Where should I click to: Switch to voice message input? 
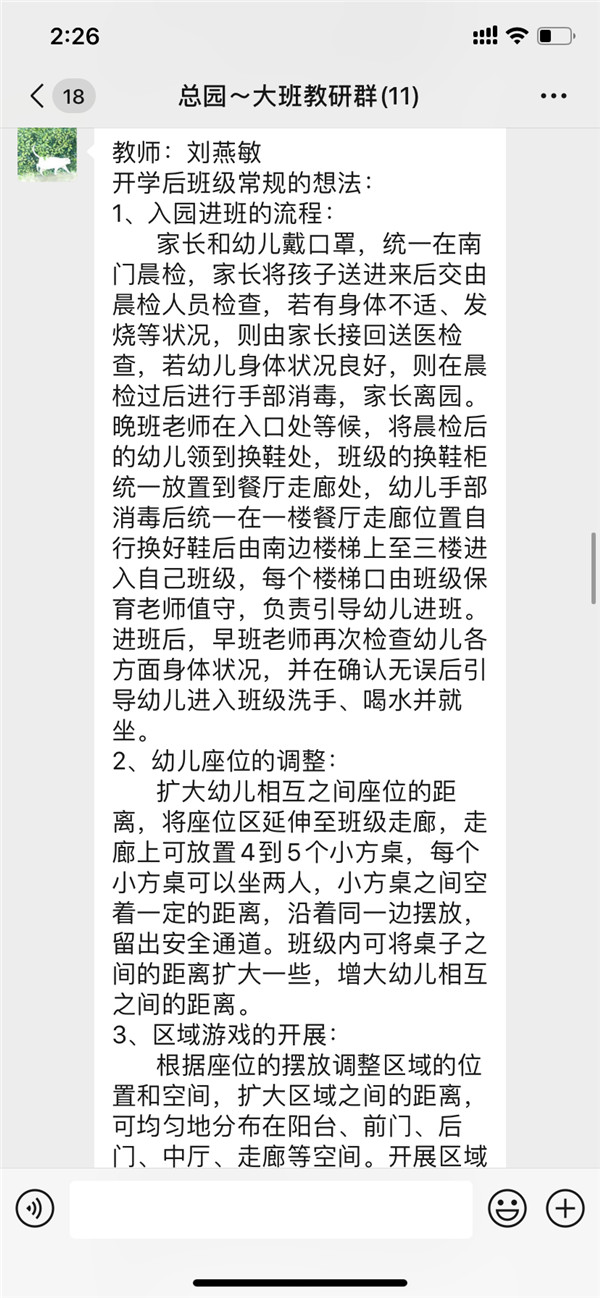35,1209
